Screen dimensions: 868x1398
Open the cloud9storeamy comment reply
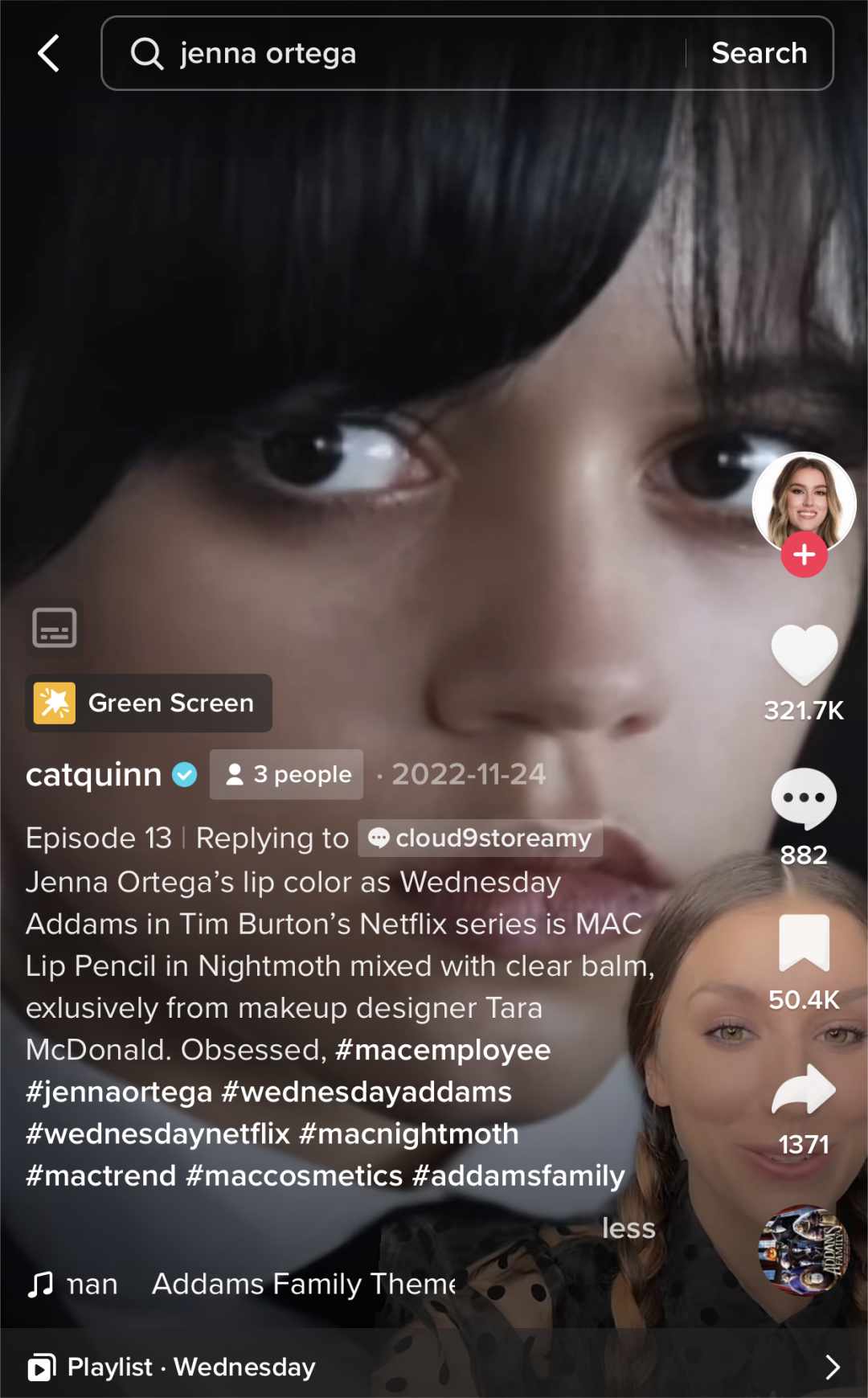click(x=481, y=838)
